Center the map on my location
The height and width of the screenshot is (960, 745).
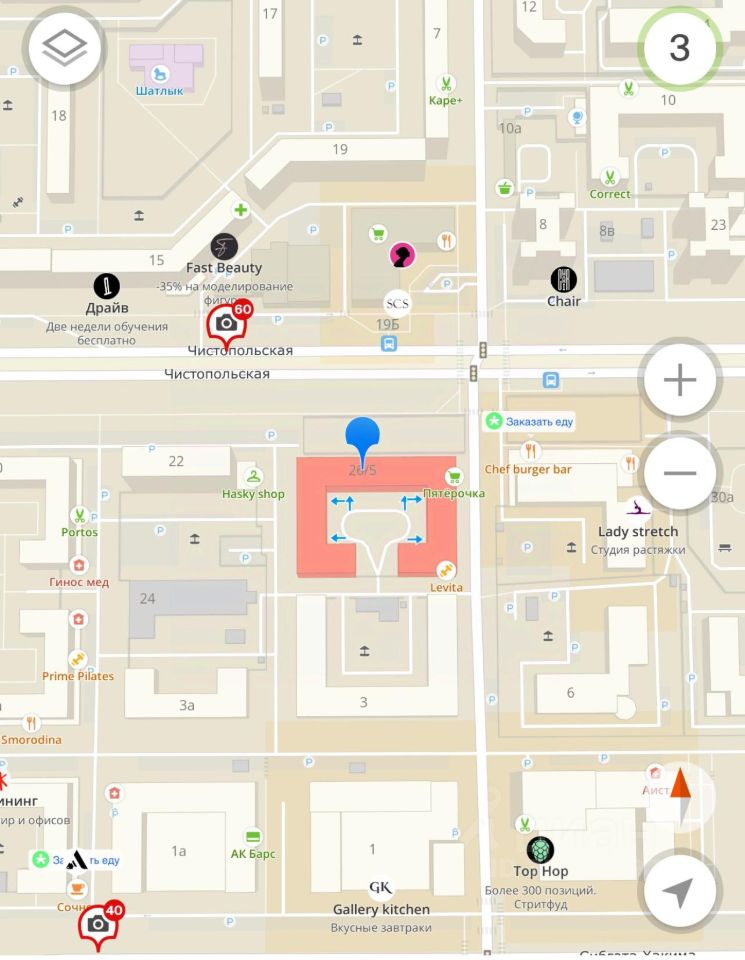click(679, 891)
